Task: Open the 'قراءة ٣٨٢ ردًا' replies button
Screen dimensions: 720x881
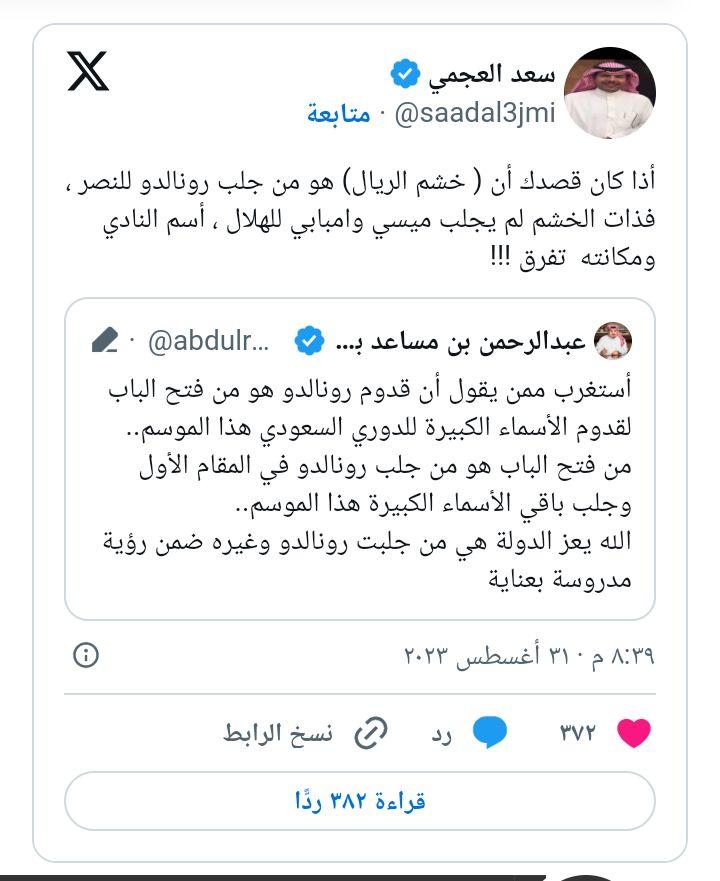Action: point(360,801)
